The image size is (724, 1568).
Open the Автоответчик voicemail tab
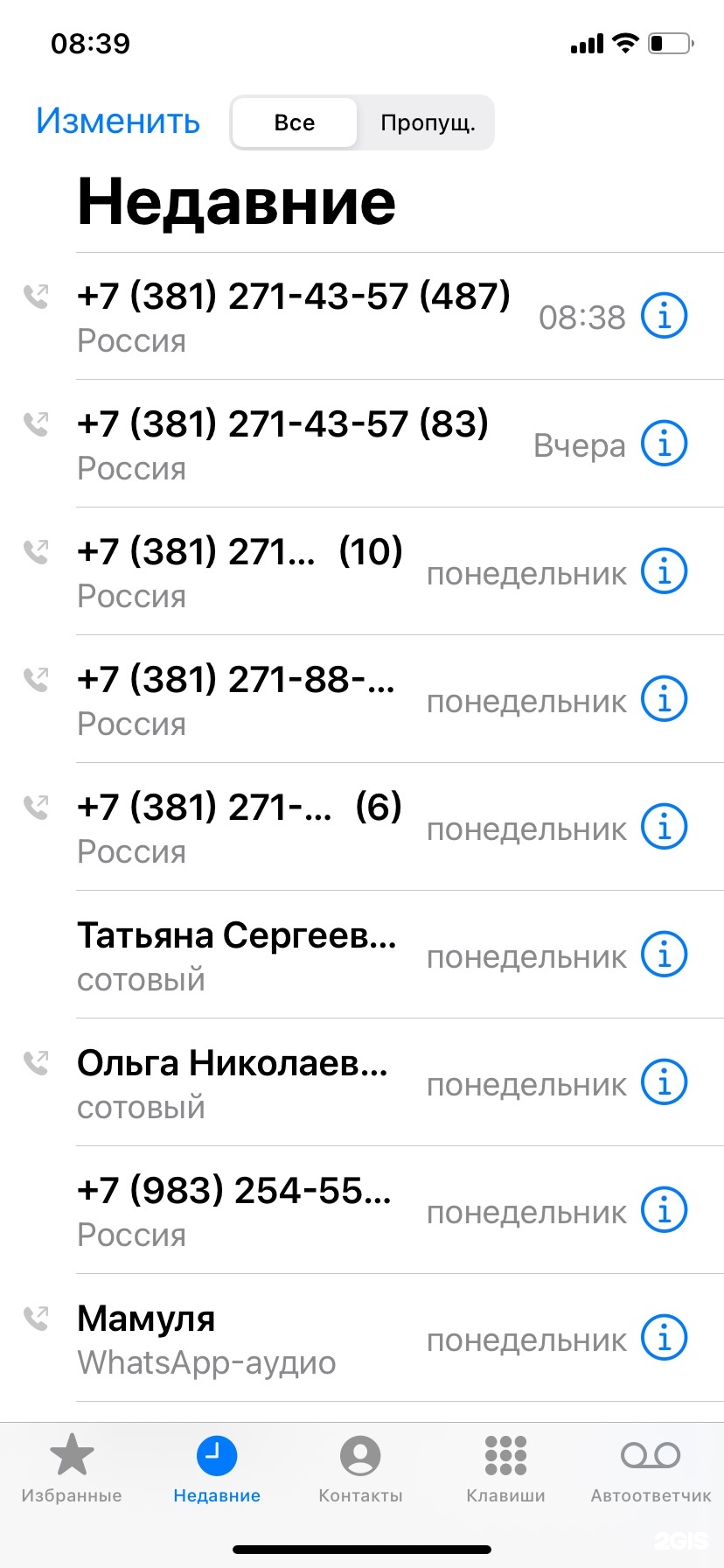(x=651, y=1469)
